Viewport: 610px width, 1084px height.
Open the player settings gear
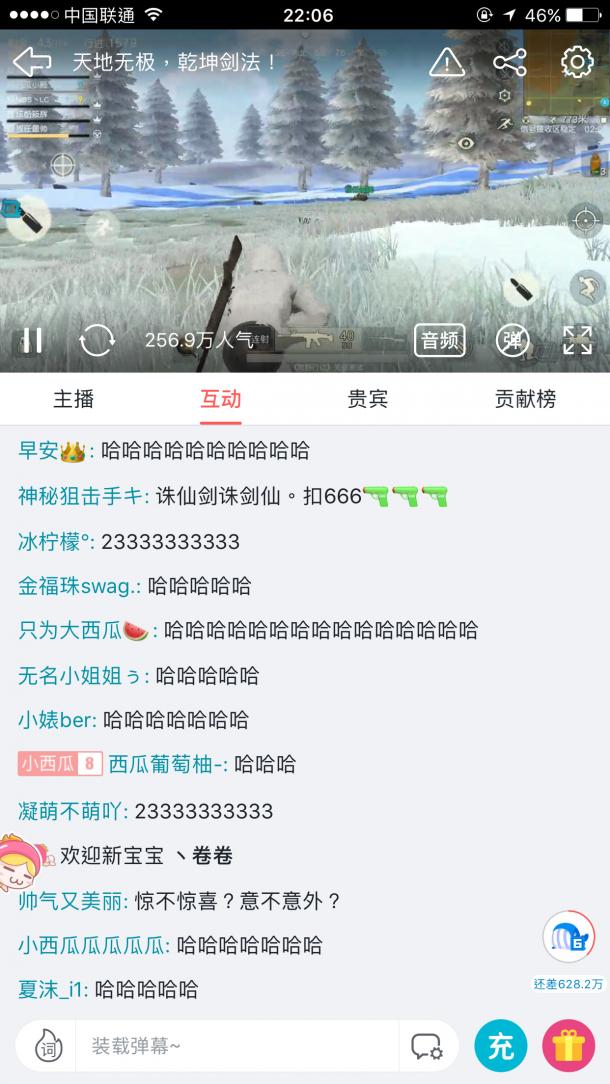point(577,62)
